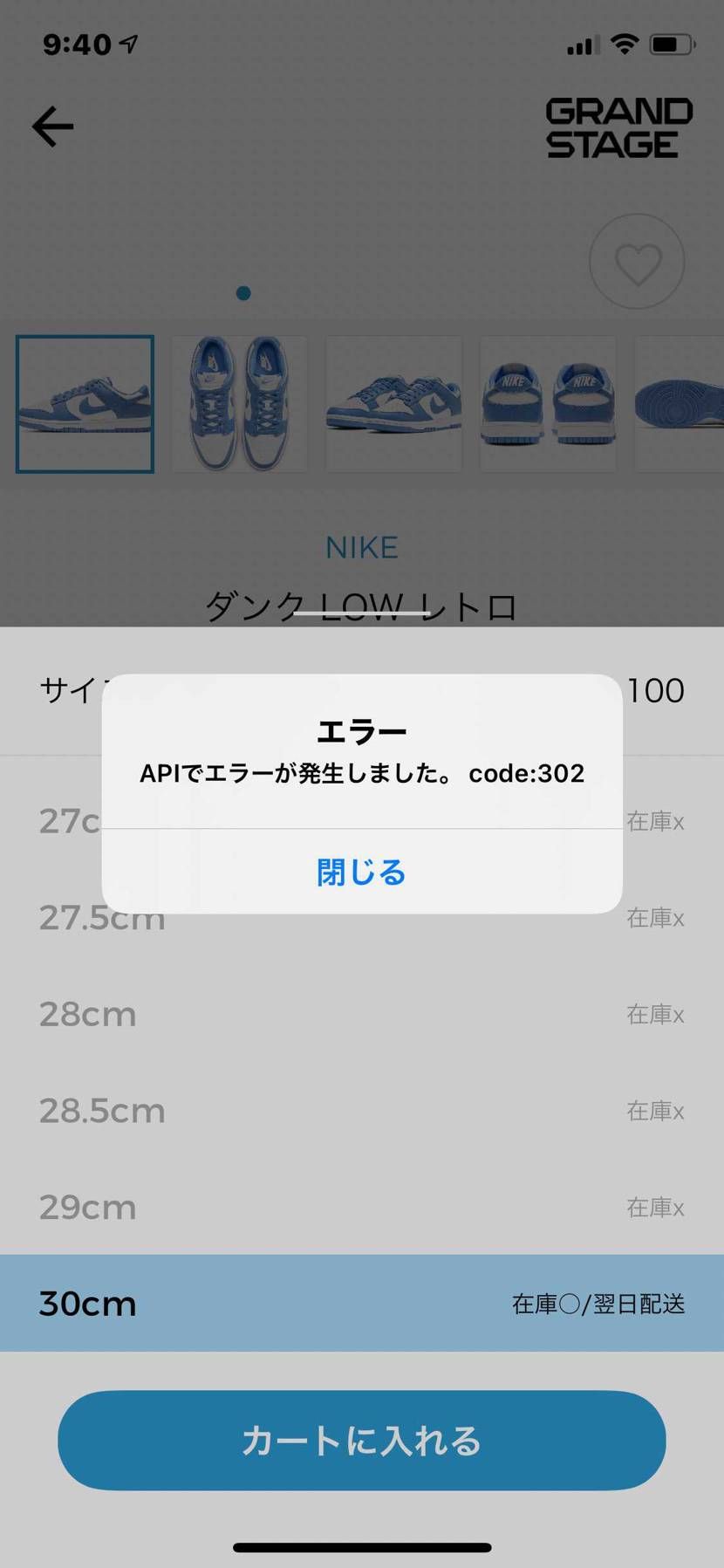
Task: Open the heel-view sneaker thumbnail
Action: coord(548,403)
